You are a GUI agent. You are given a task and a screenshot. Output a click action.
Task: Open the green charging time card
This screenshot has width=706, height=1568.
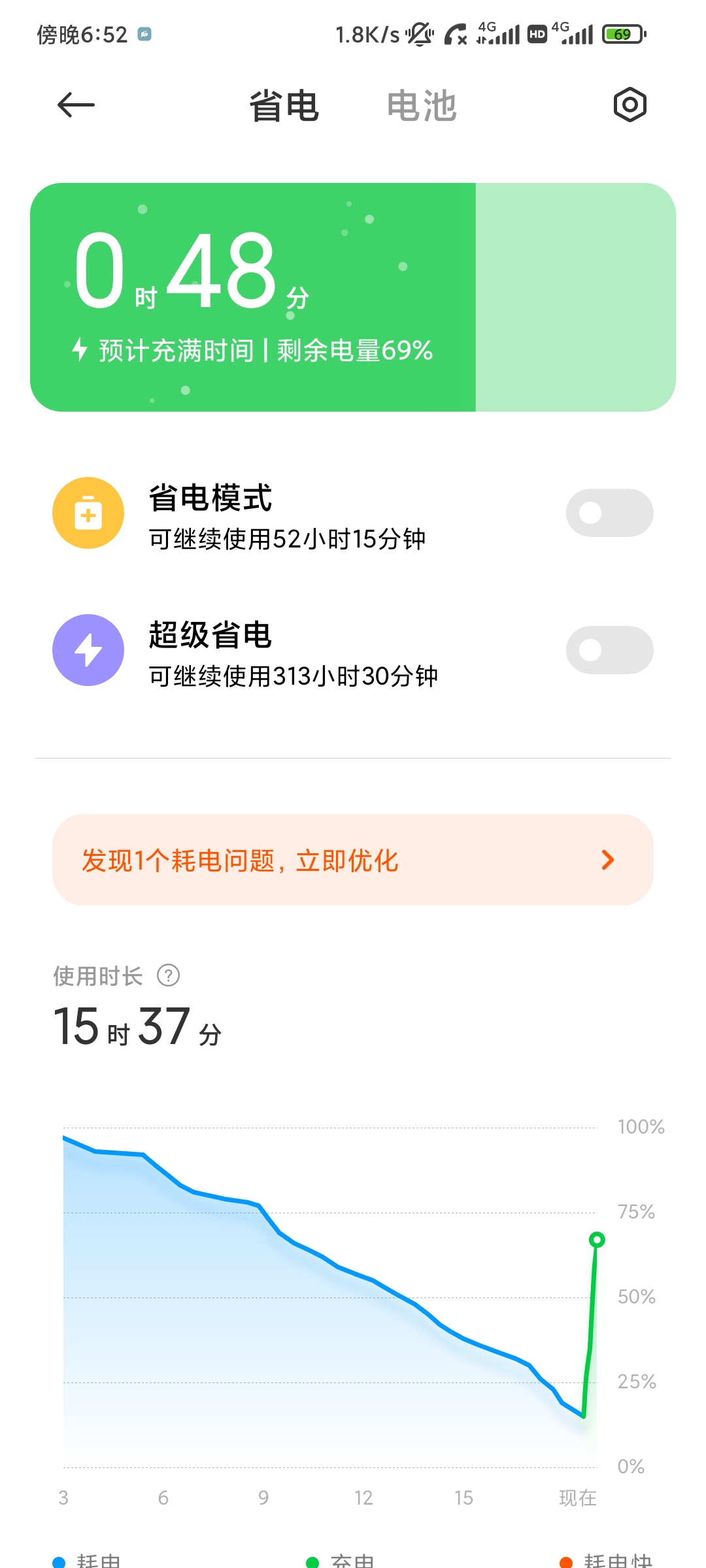pos(353,297)
